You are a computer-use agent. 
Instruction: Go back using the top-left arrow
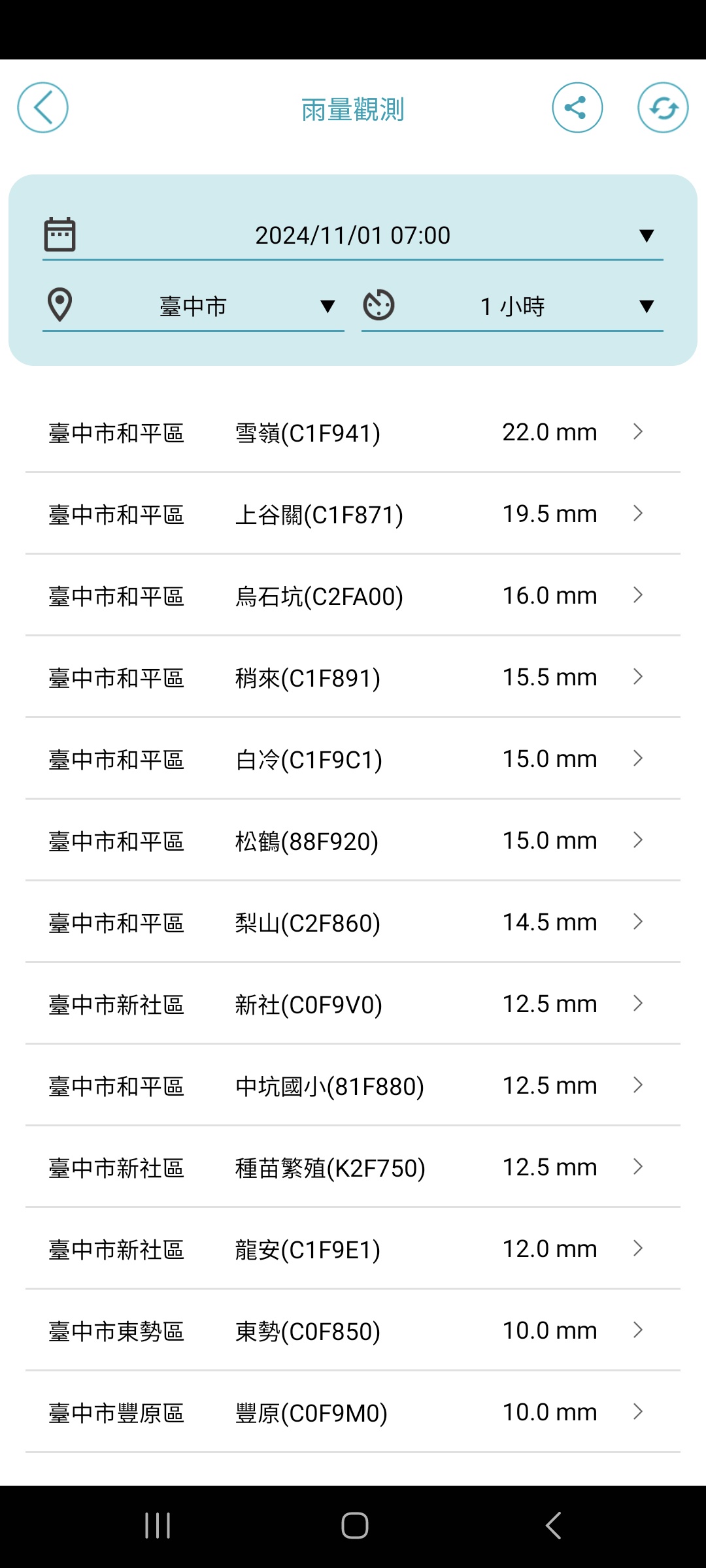(42, 108)
